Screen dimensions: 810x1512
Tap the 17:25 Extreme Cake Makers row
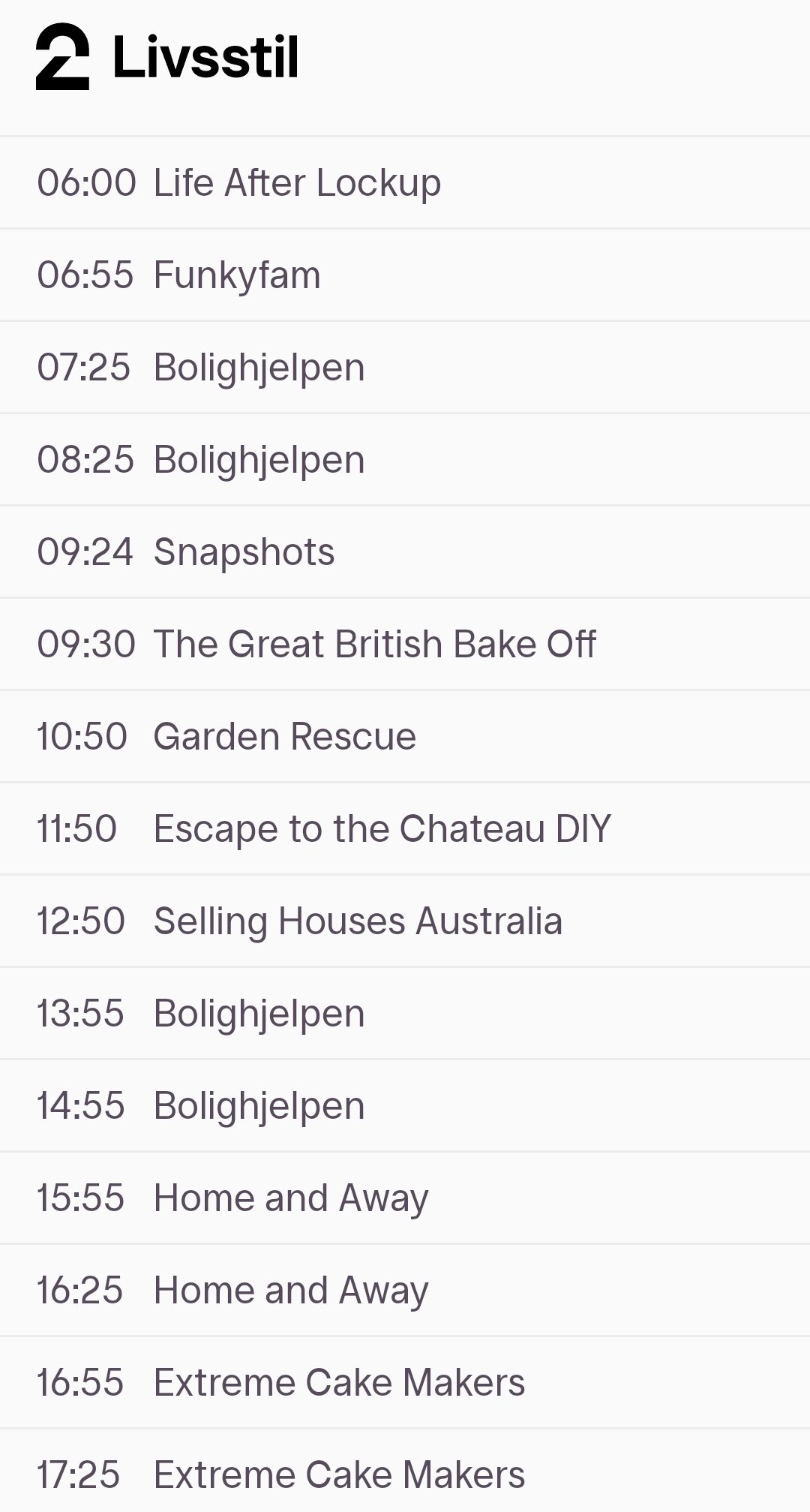(405, 1471)
